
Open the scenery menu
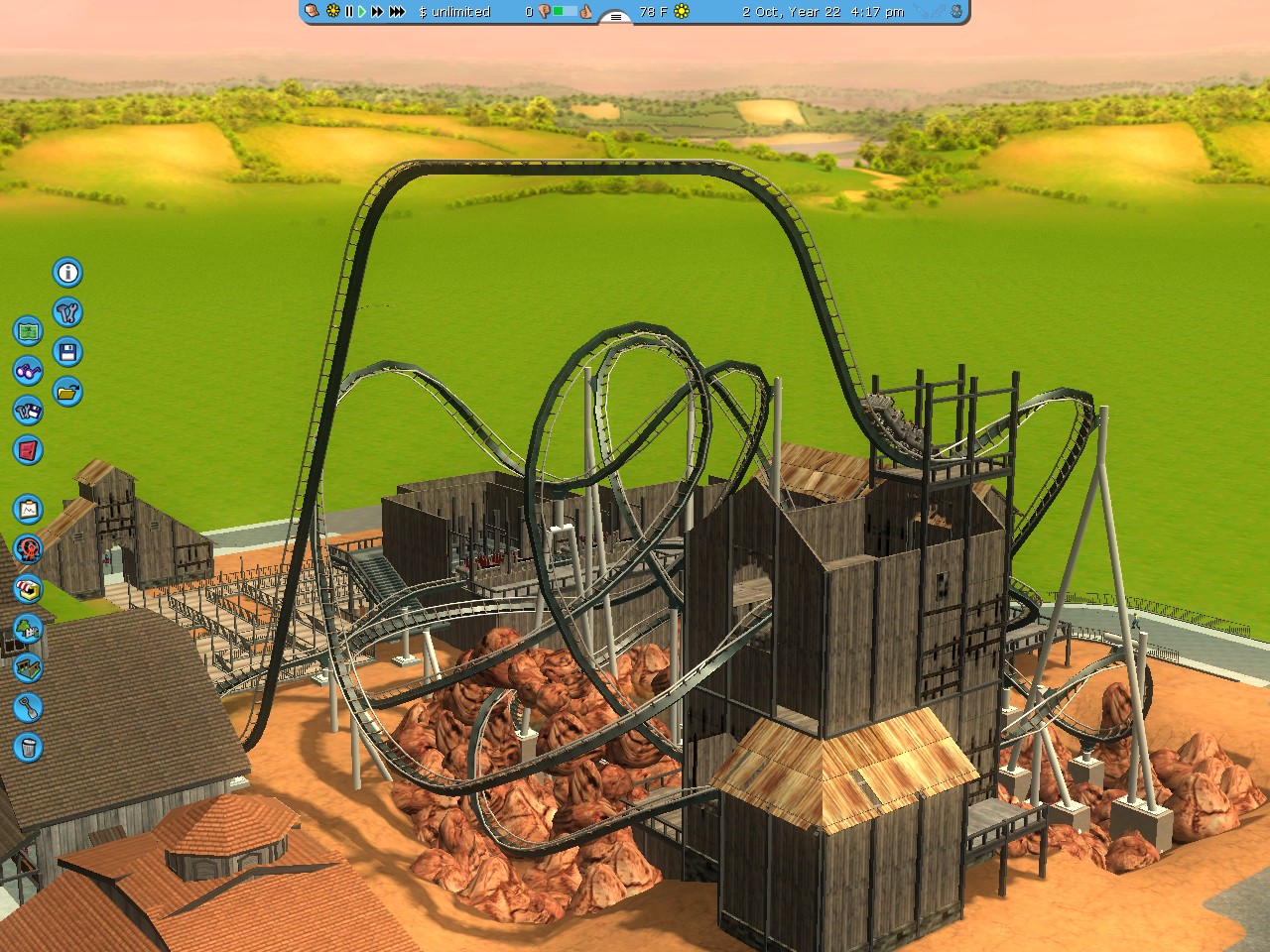click(28, 629)
